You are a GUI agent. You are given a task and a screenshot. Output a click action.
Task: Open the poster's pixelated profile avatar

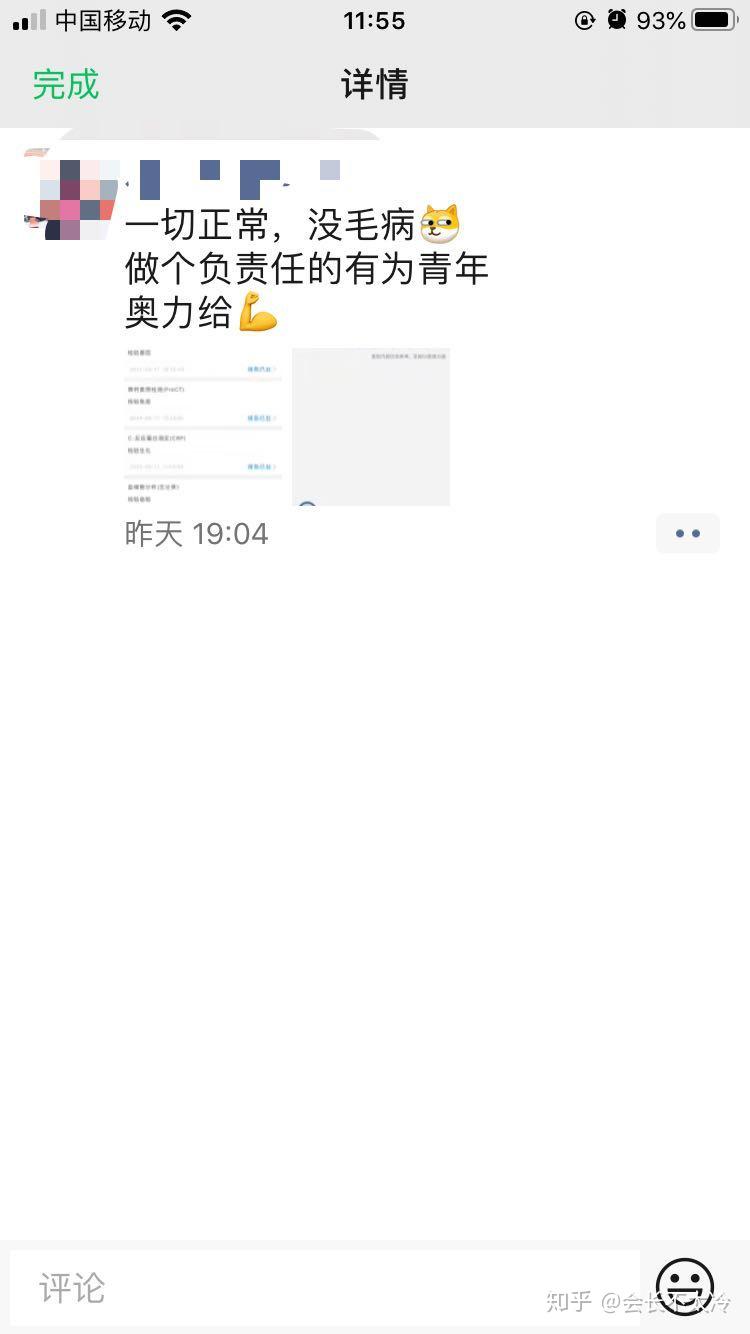[x=70, y=195]
